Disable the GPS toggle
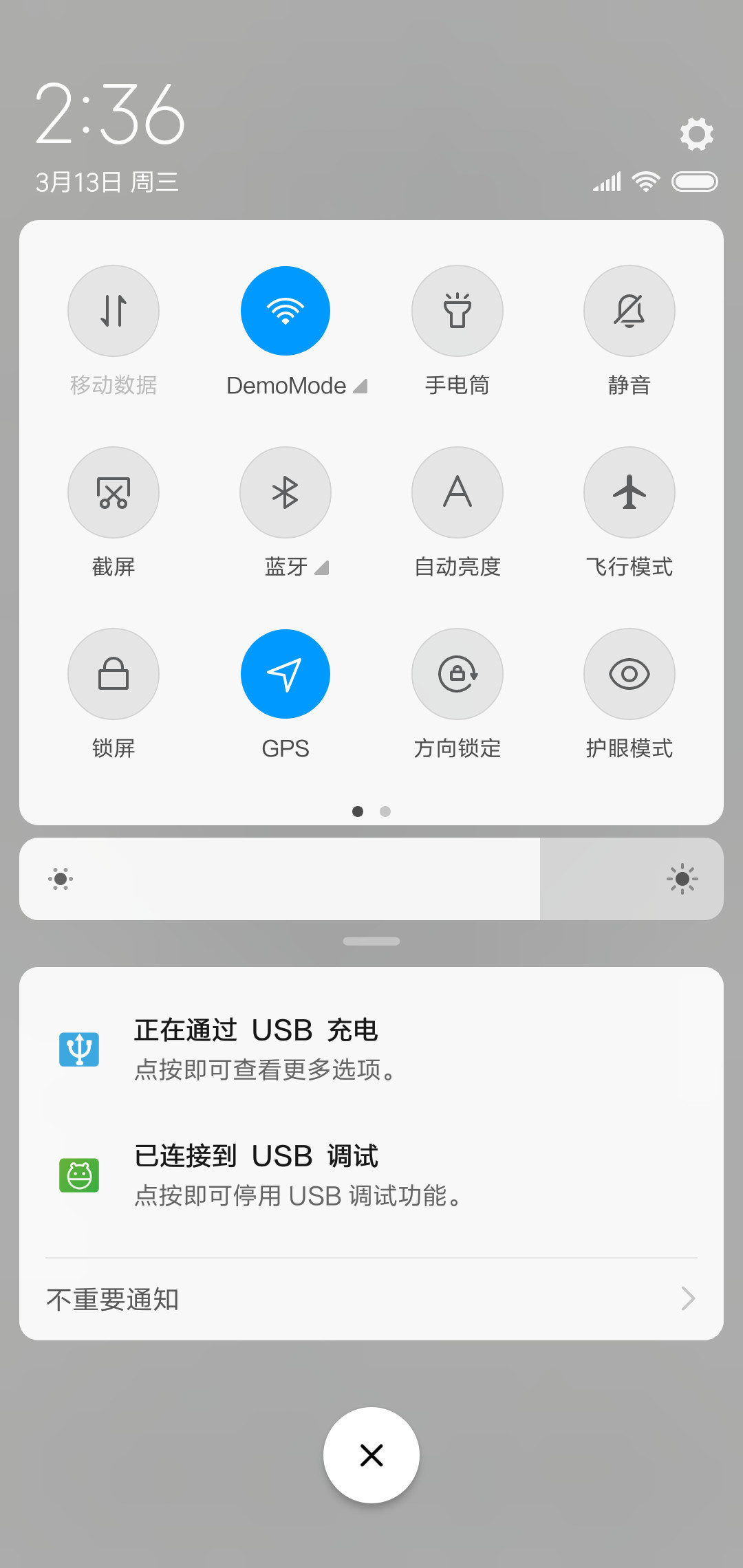Screen dimensions: 743x1568 point(286,674)
